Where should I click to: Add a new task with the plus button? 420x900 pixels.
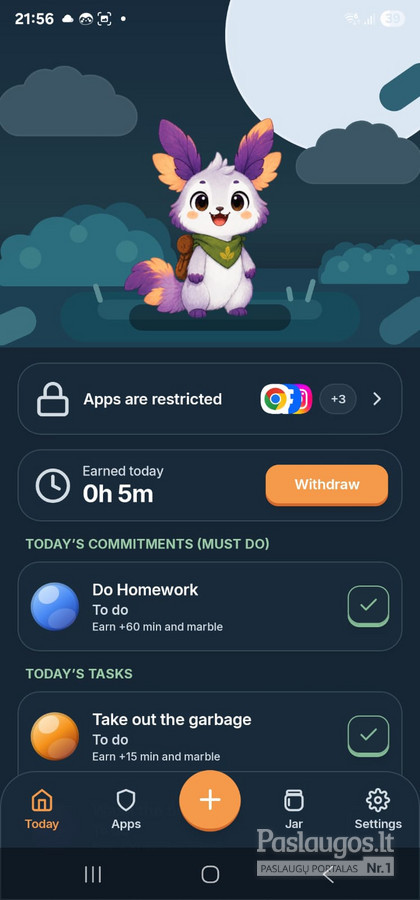click(210, 800)
